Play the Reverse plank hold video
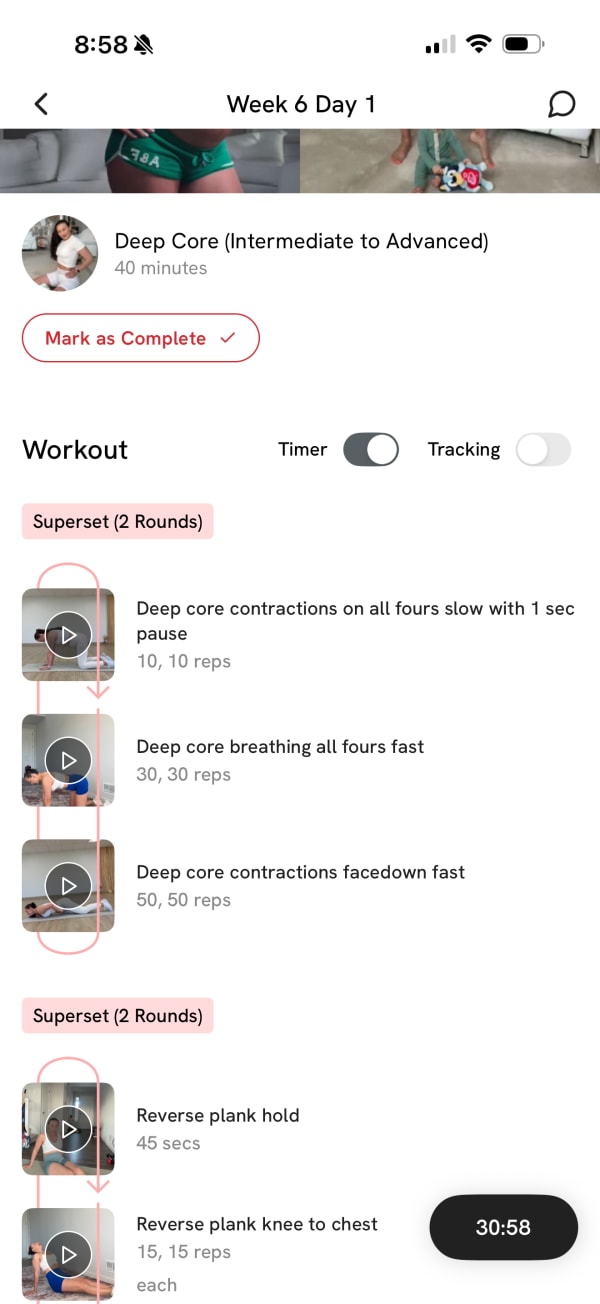The width and height of the screenshot is (600, 1304). [x=68, y=1129]
